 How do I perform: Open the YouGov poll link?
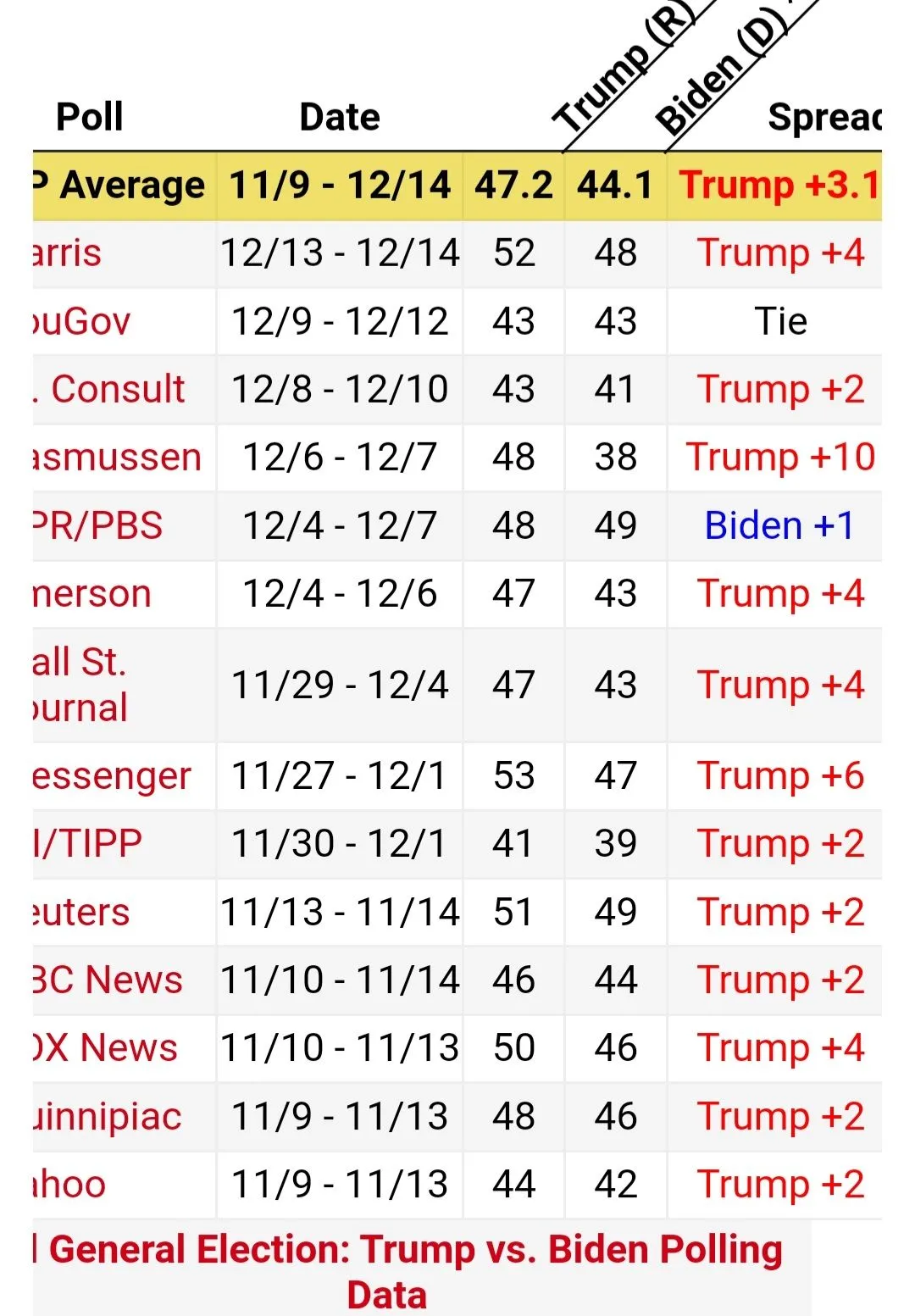pos(82,322)
